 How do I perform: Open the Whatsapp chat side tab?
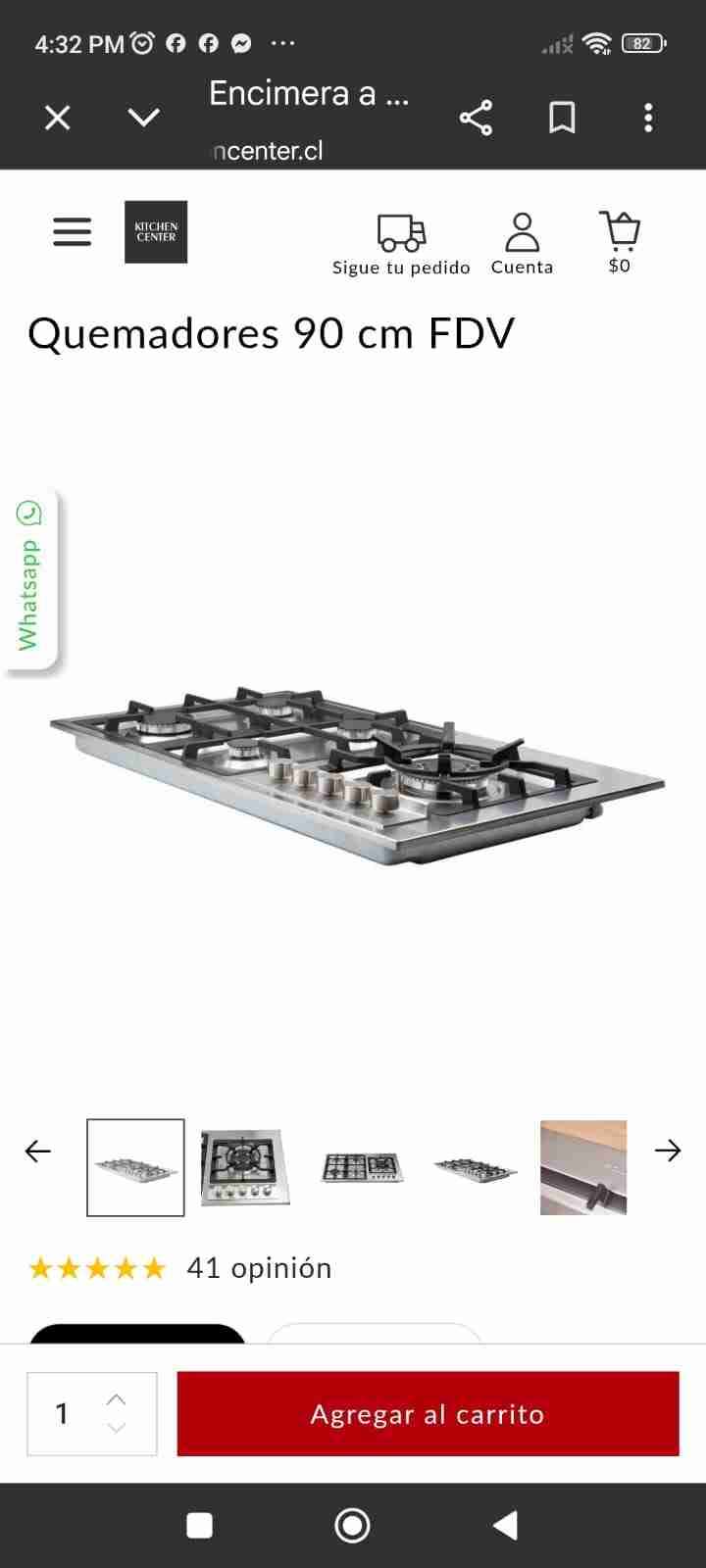tap(29, 578)
